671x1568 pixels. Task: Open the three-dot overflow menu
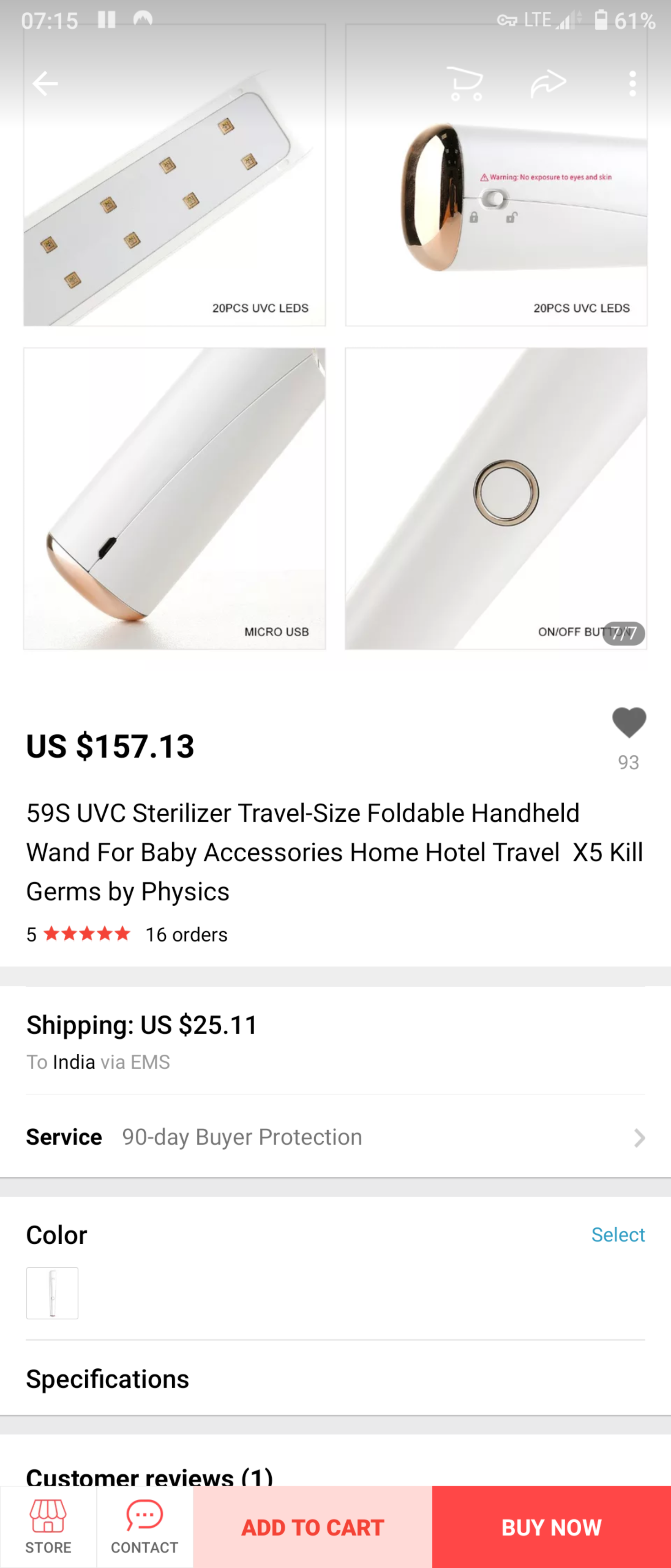[x=633, y=83]
